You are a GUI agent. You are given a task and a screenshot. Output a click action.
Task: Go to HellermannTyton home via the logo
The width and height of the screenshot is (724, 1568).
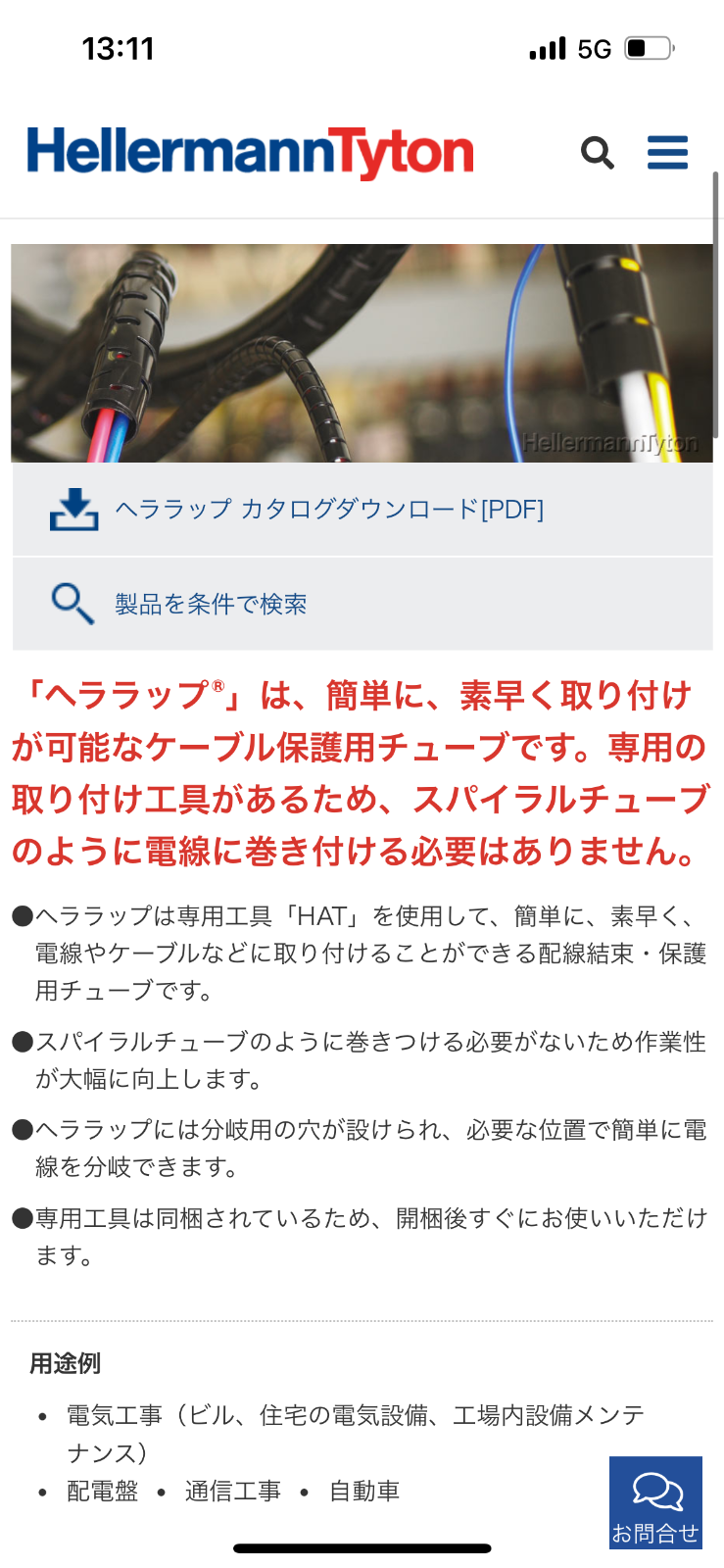[251, 153]
